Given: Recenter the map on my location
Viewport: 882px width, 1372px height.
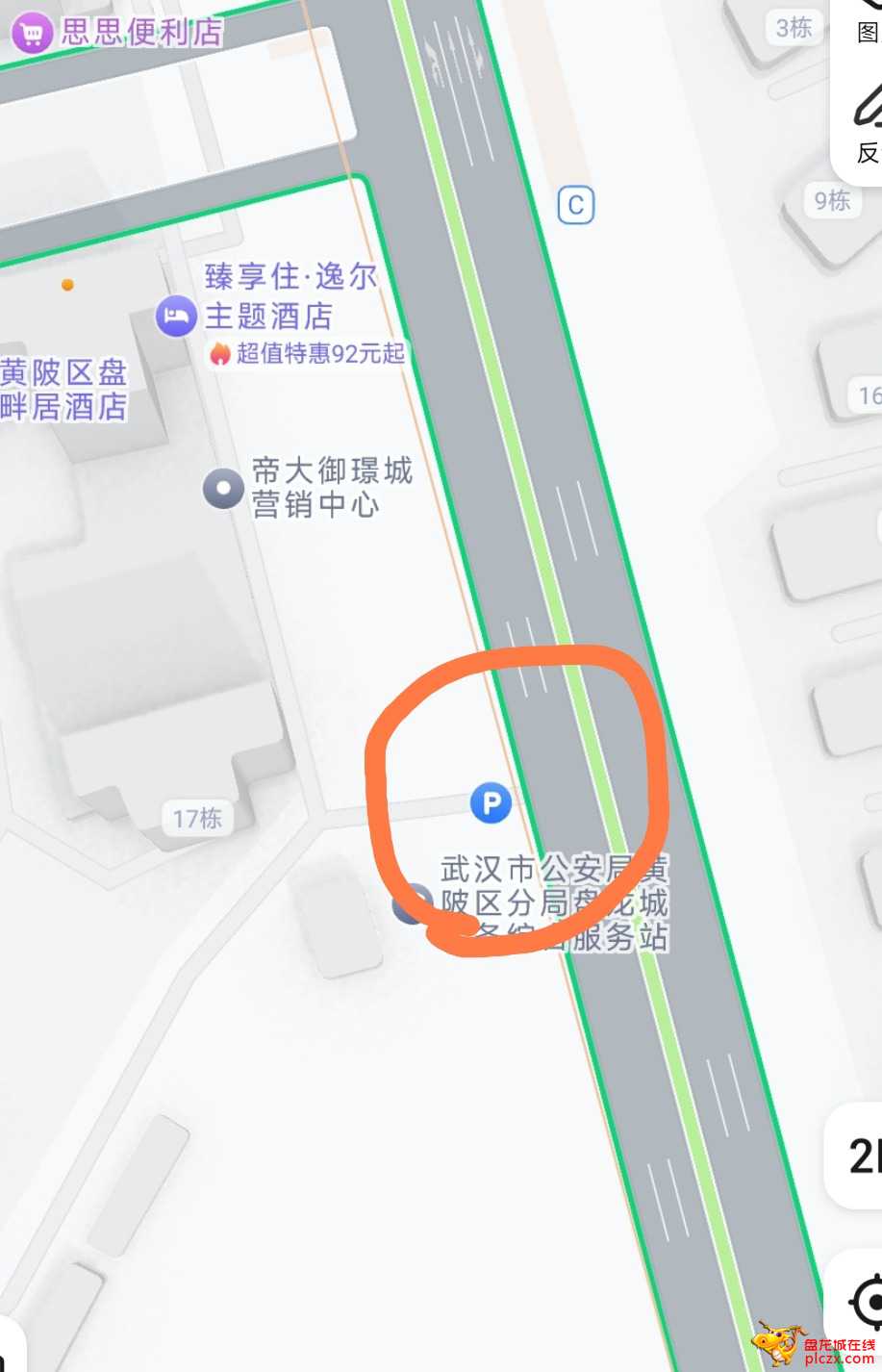Looking at the screenshot, I should (x=868, y=1301).
